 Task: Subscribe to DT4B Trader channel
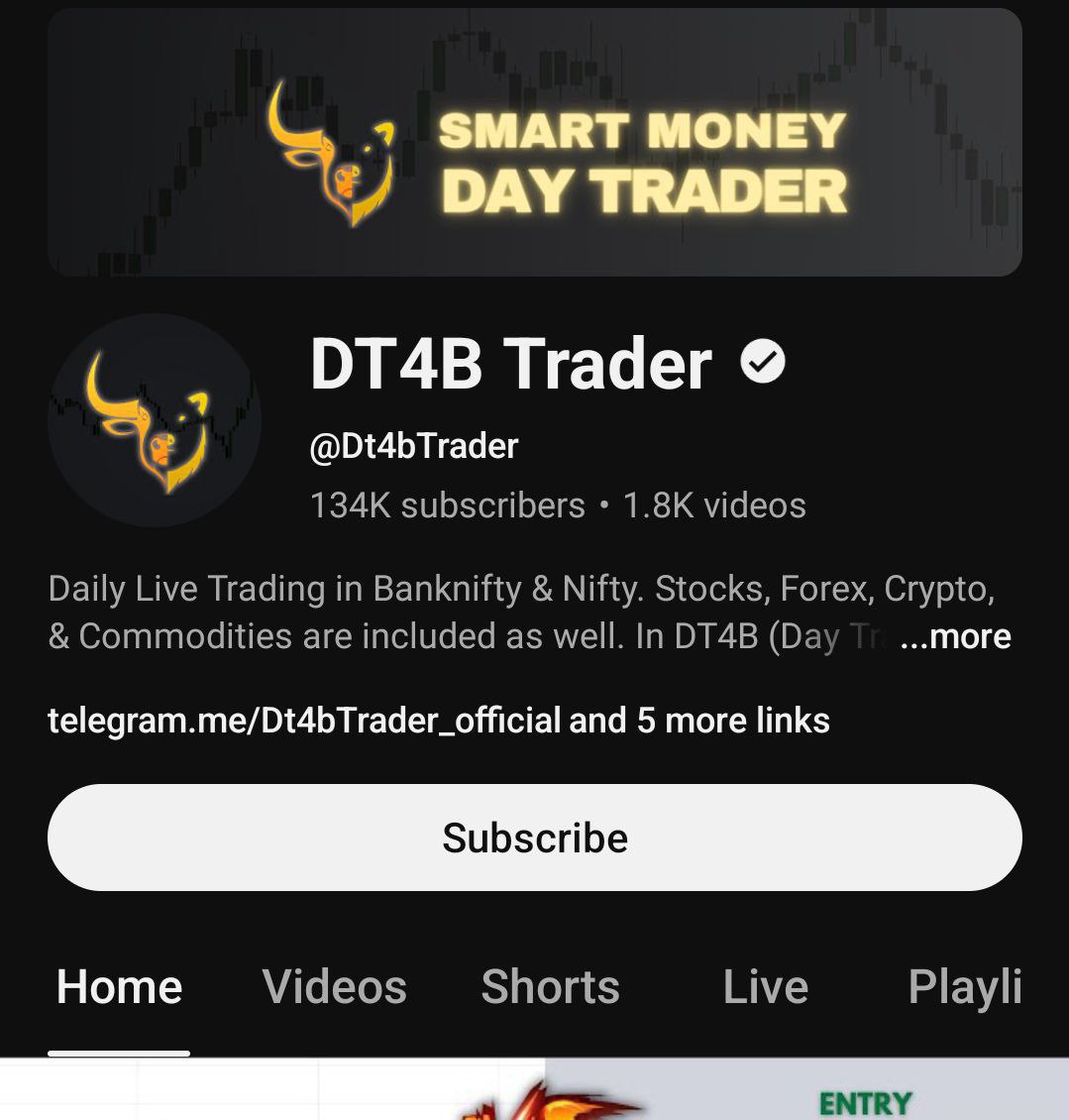pyautogui.click(x=534, y=838)
